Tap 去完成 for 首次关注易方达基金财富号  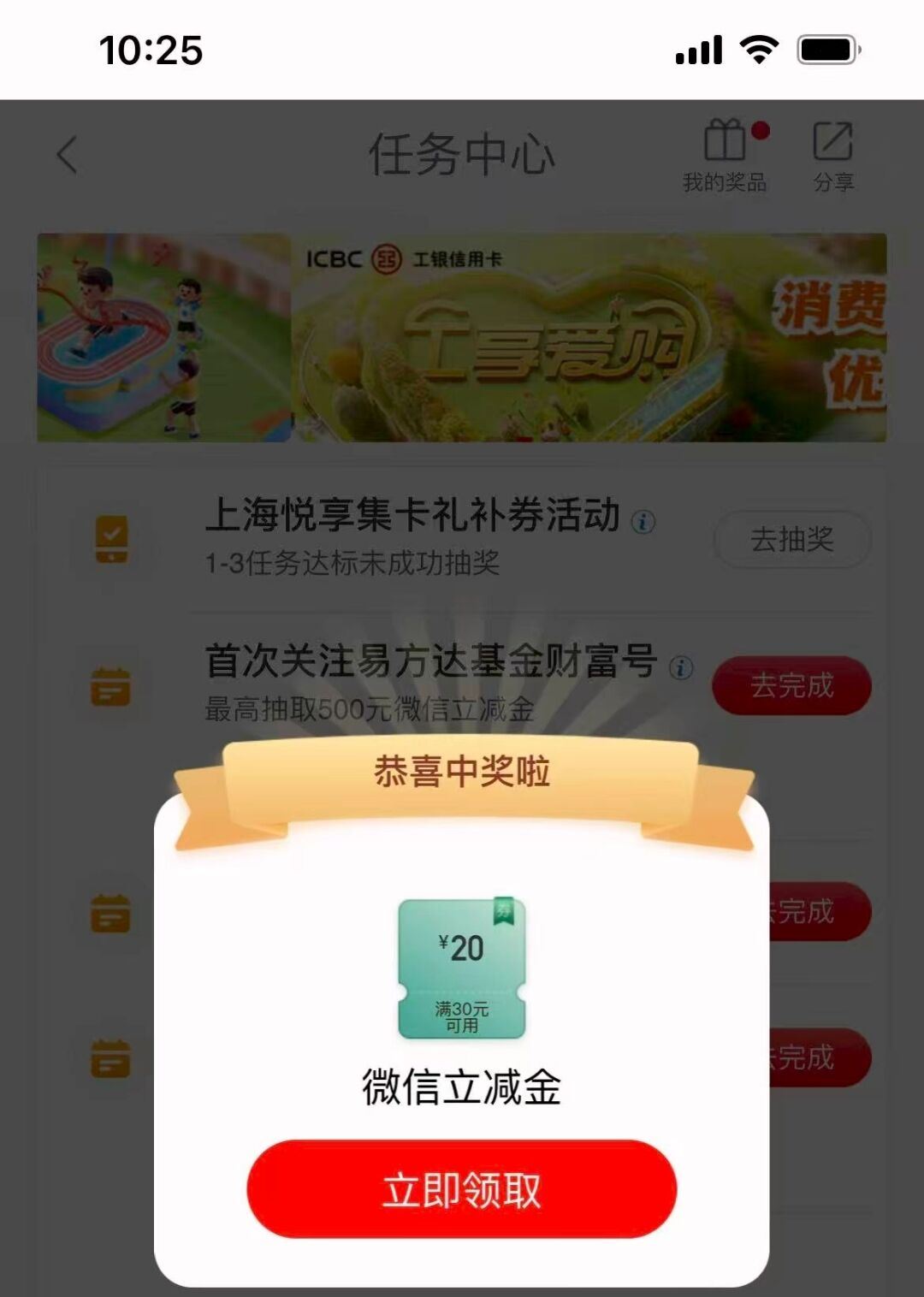pyautogui.click(x=791, y=685)
